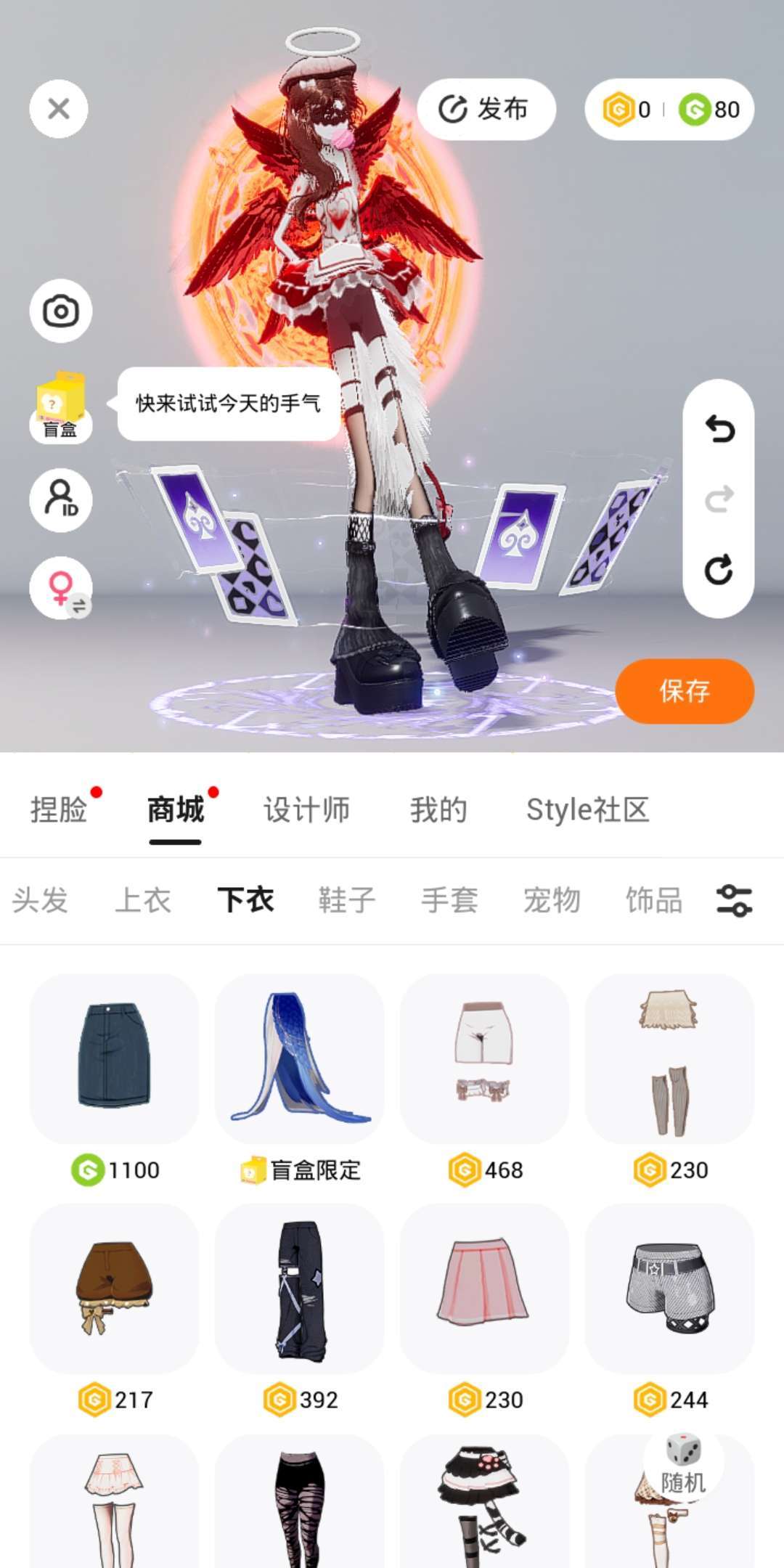The width and height of the screenshot is (784, 1568).
Task: Reset the avatar with the refresh arrow
Action: tap(719, 570)
